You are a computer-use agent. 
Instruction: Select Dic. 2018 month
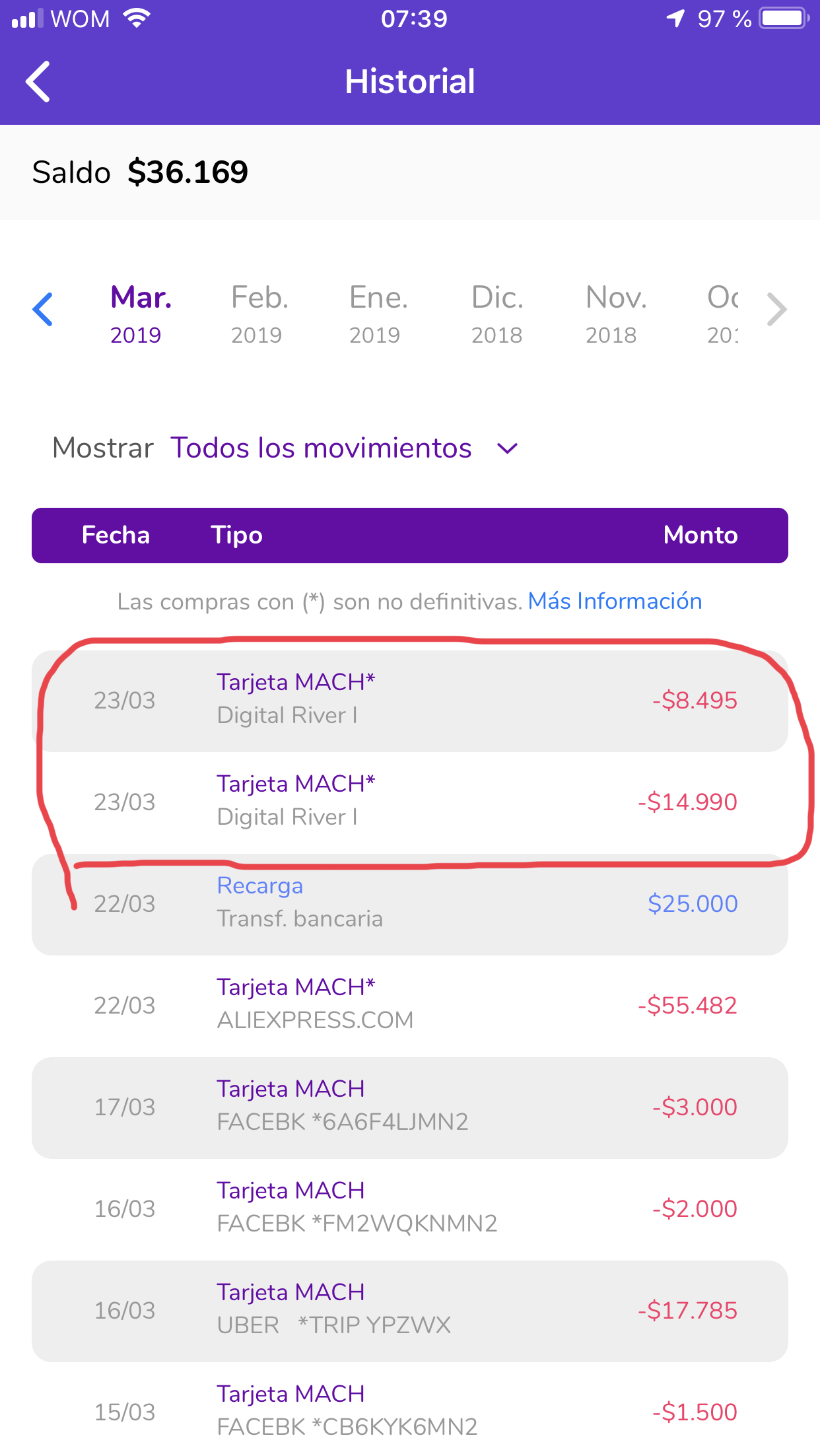click(497, 314)
